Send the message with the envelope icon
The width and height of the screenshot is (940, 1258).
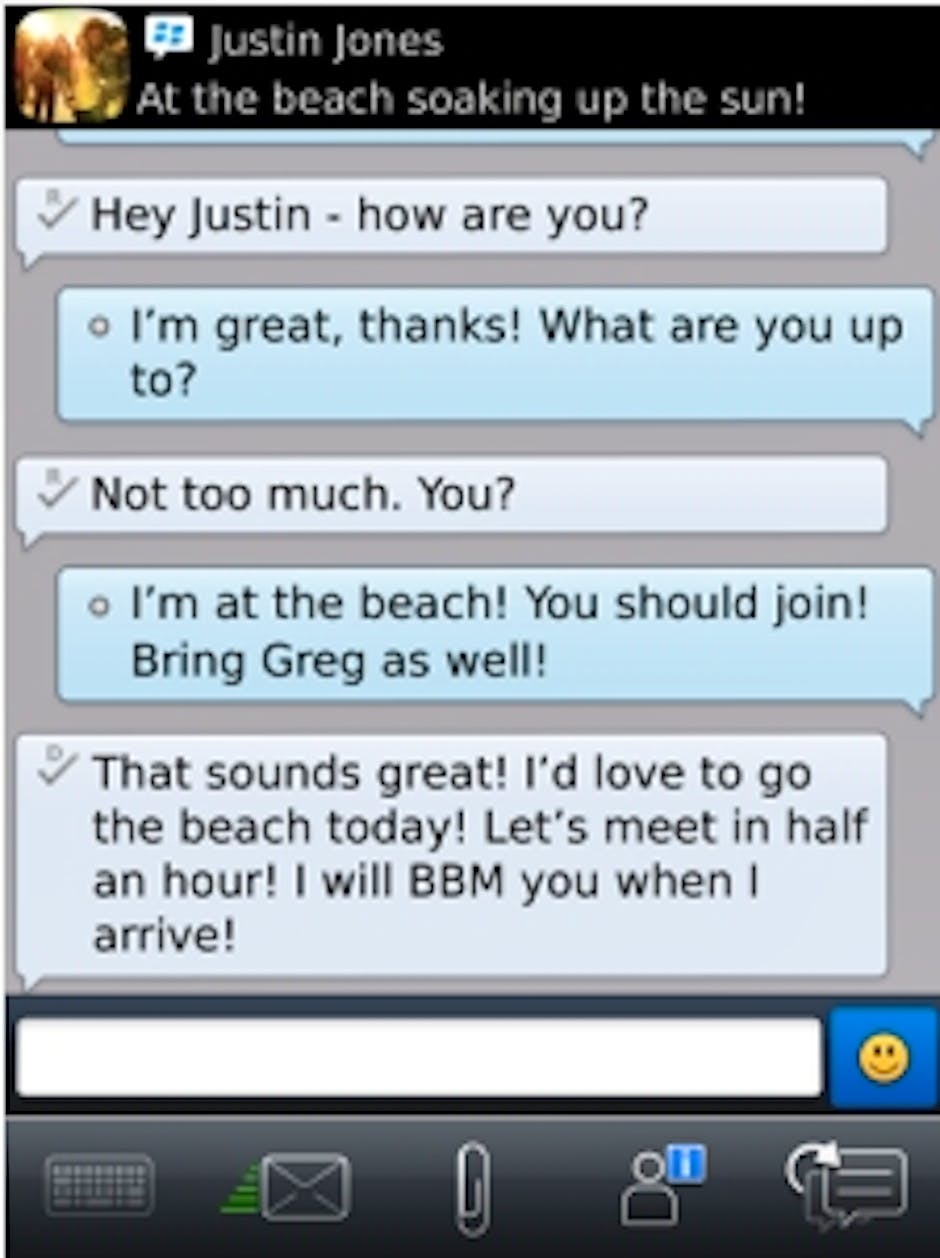tap(290, 1188)
